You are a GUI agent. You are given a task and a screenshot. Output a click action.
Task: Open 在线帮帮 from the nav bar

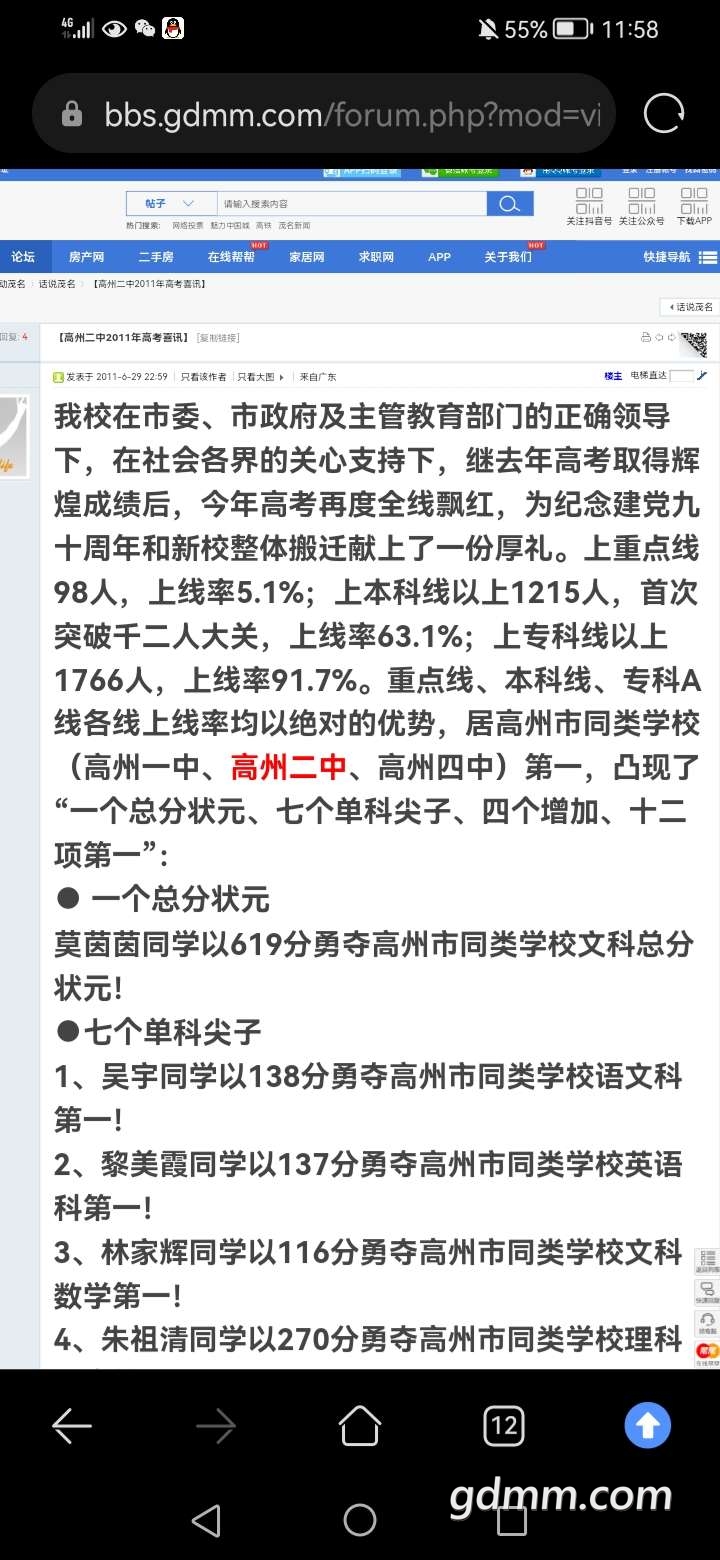pos(231,257)
